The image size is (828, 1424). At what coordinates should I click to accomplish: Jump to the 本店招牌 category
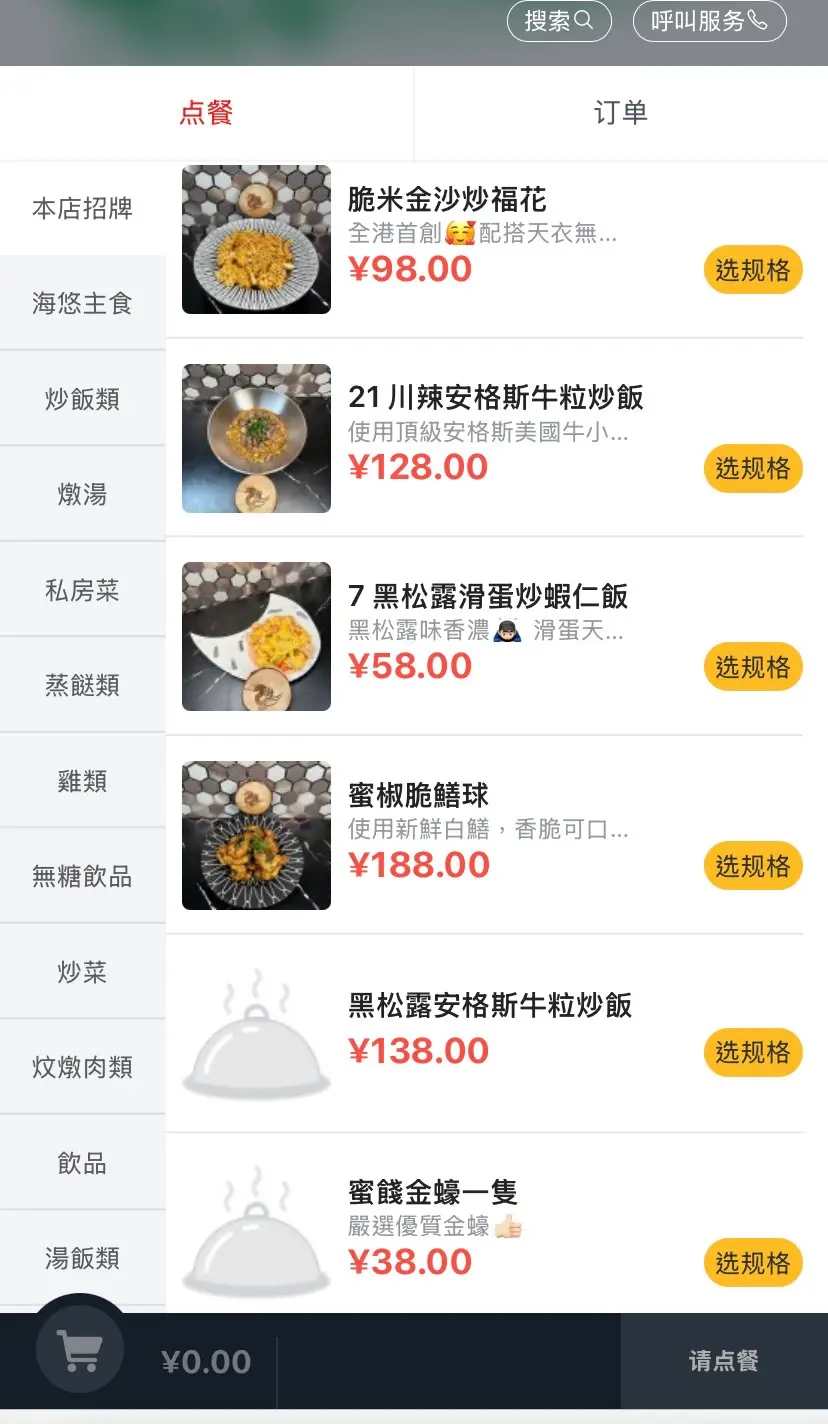82,209
